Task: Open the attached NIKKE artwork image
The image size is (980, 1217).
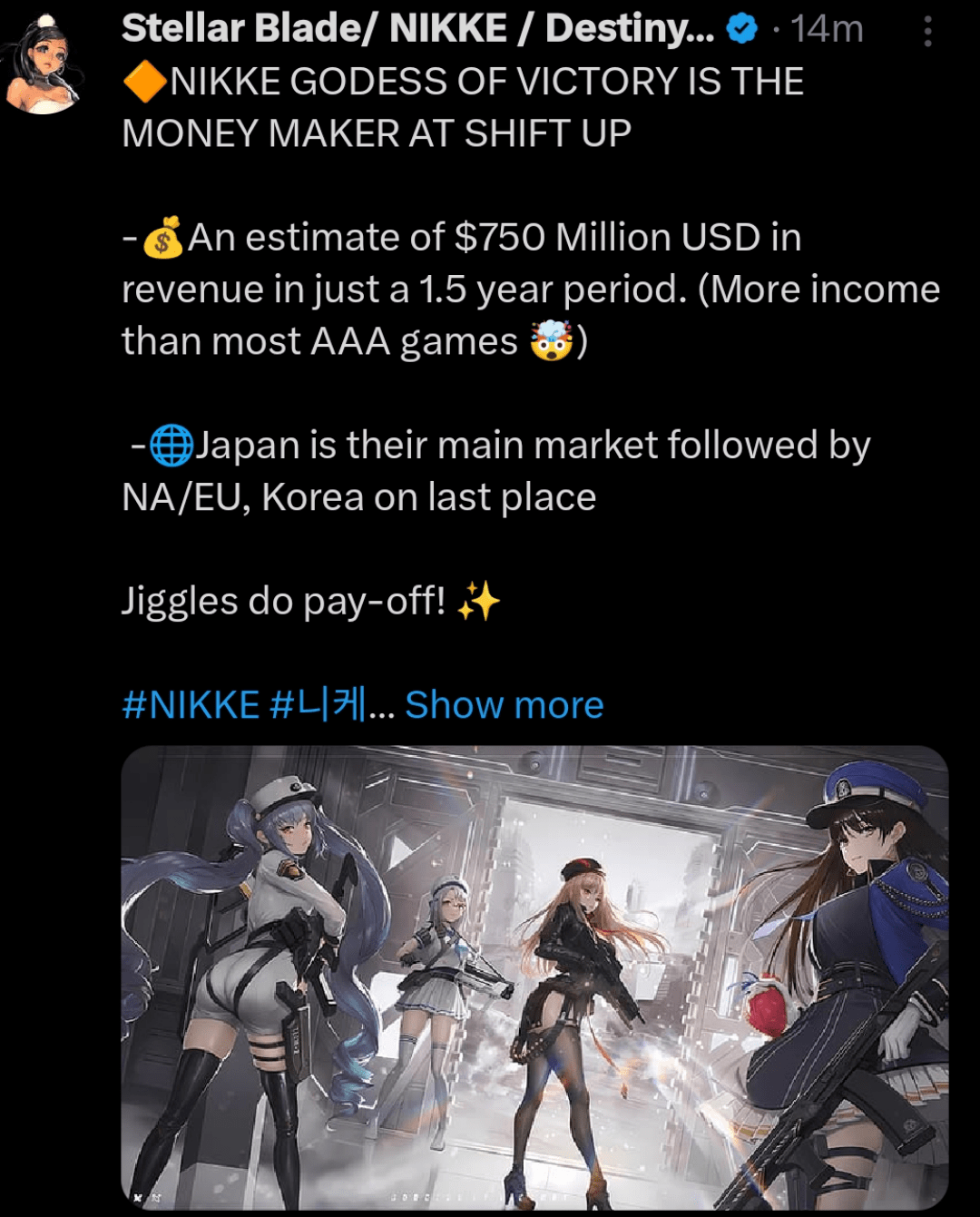Action: 534,977
